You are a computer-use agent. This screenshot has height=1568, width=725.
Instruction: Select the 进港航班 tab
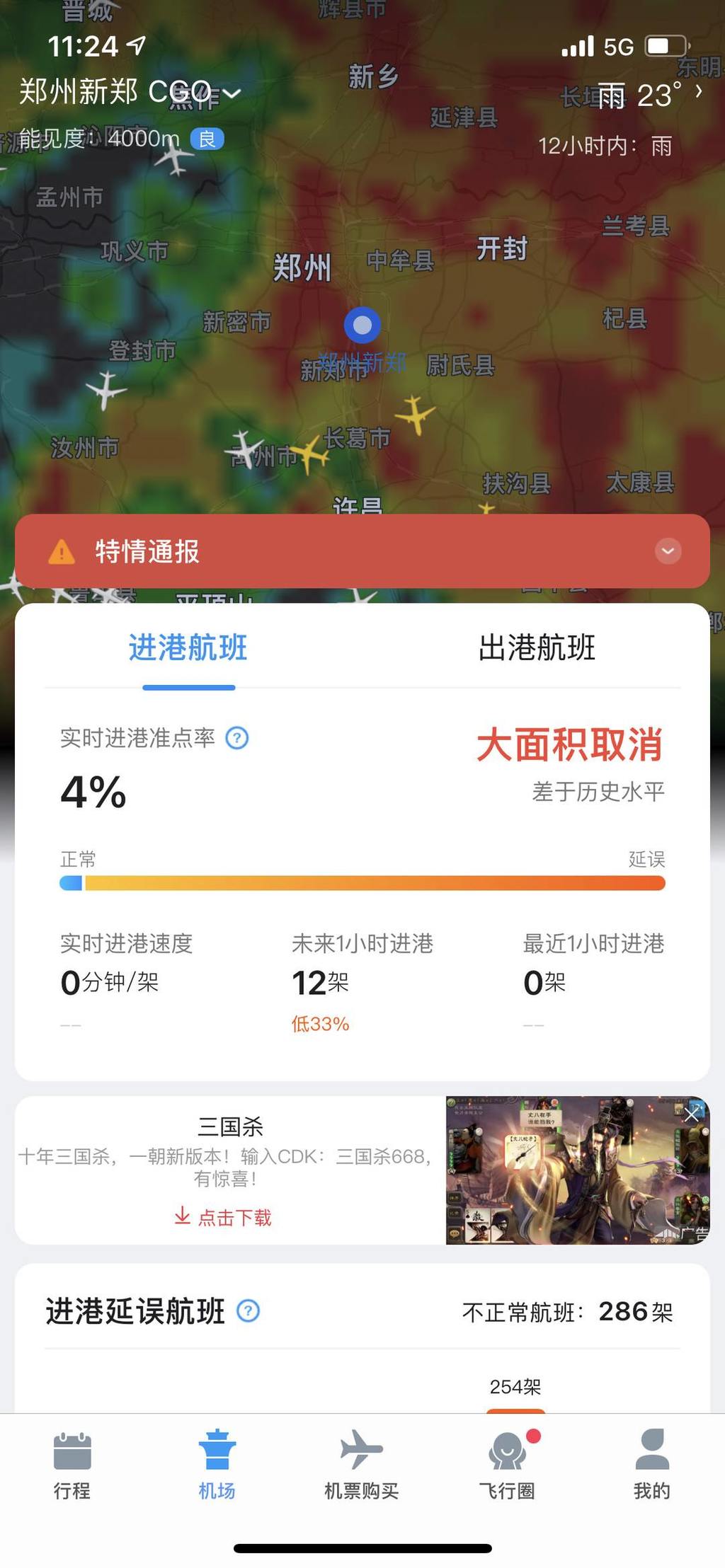pos(188,647)
